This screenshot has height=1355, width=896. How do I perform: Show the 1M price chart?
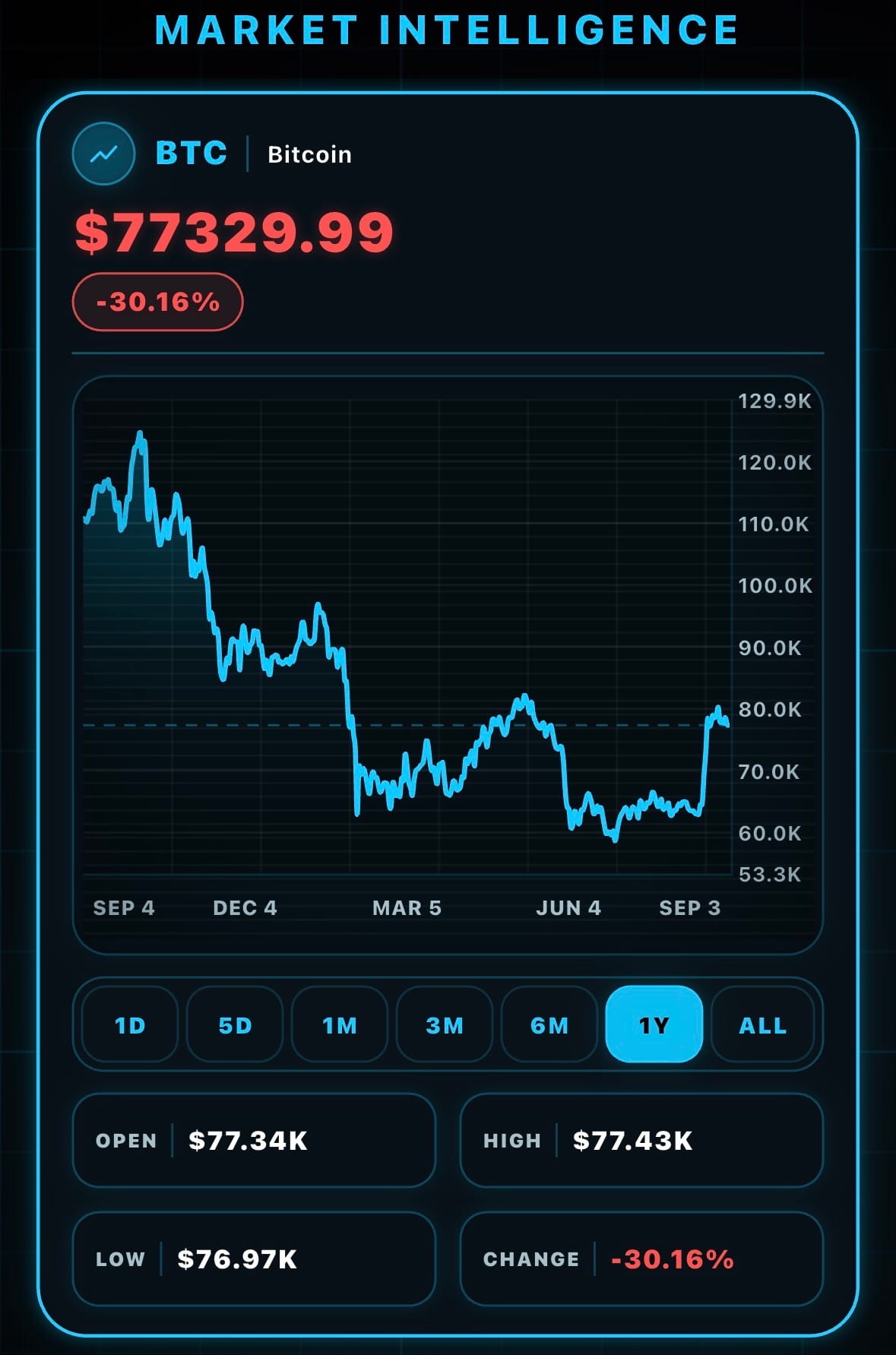point(340,1024)
